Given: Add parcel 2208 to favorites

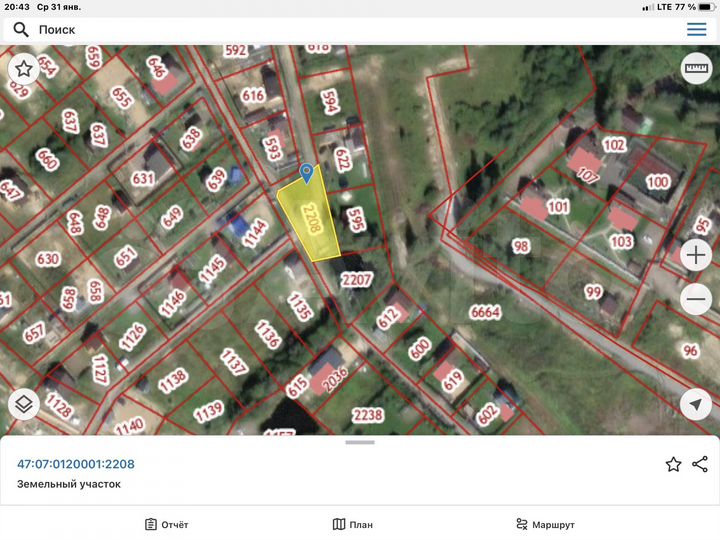Looking at the screenshot, I should (x=673, y=464).
